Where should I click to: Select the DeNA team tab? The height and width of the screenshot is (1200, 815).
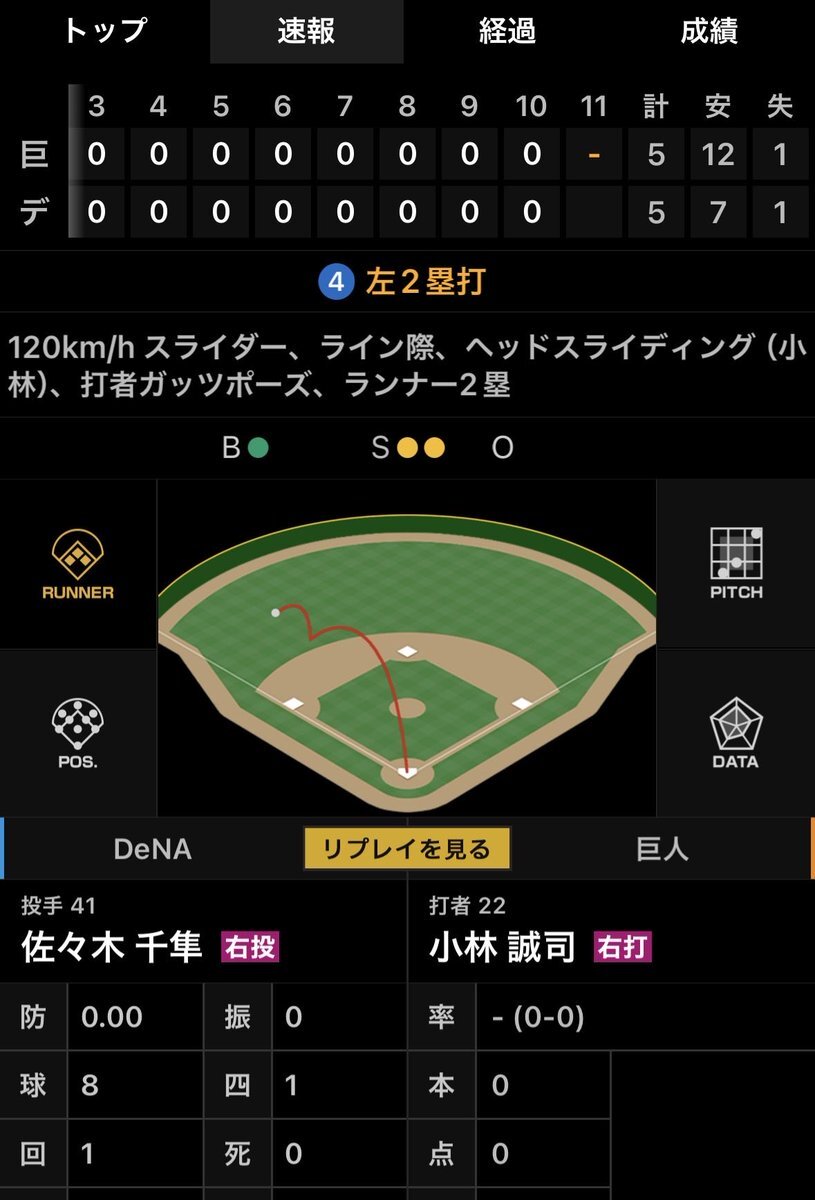coord(152,850)
